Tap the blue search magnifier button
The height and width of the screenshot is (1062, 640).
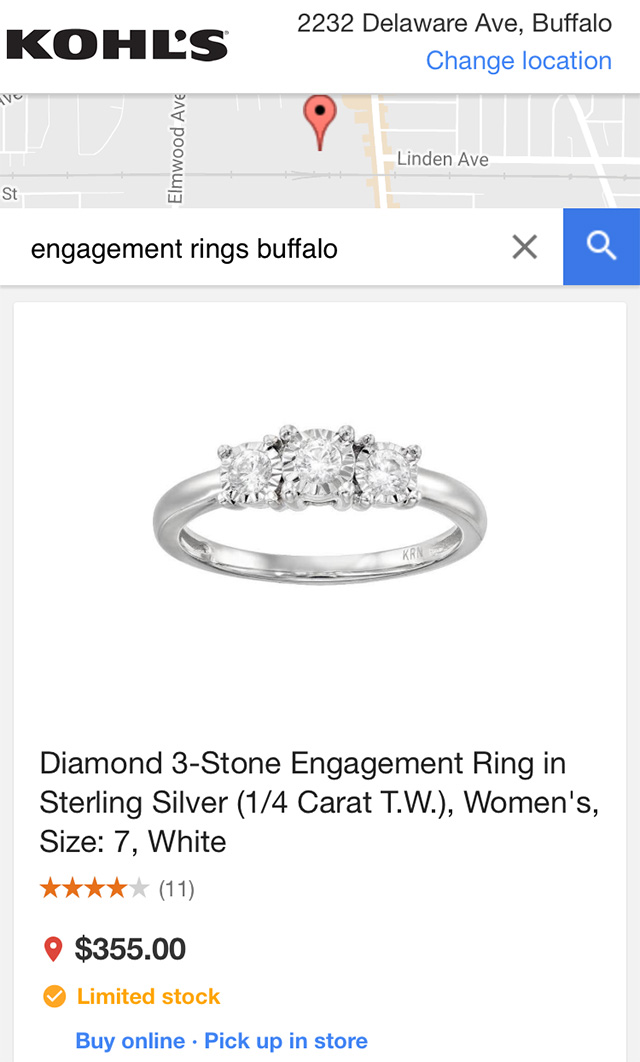click(x=601, y=247)
